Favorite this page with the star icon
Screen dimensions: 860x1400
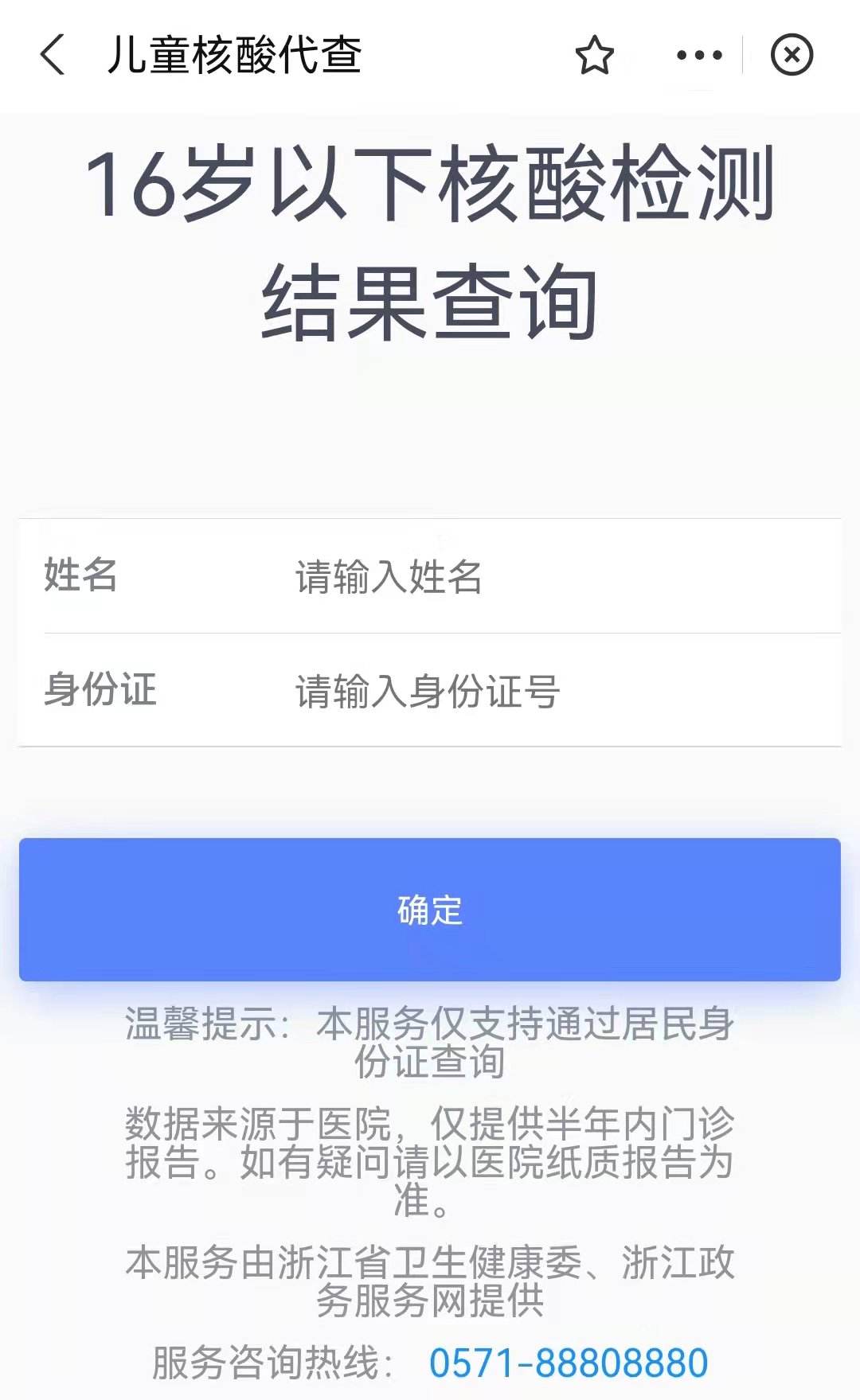coord(594,56)
